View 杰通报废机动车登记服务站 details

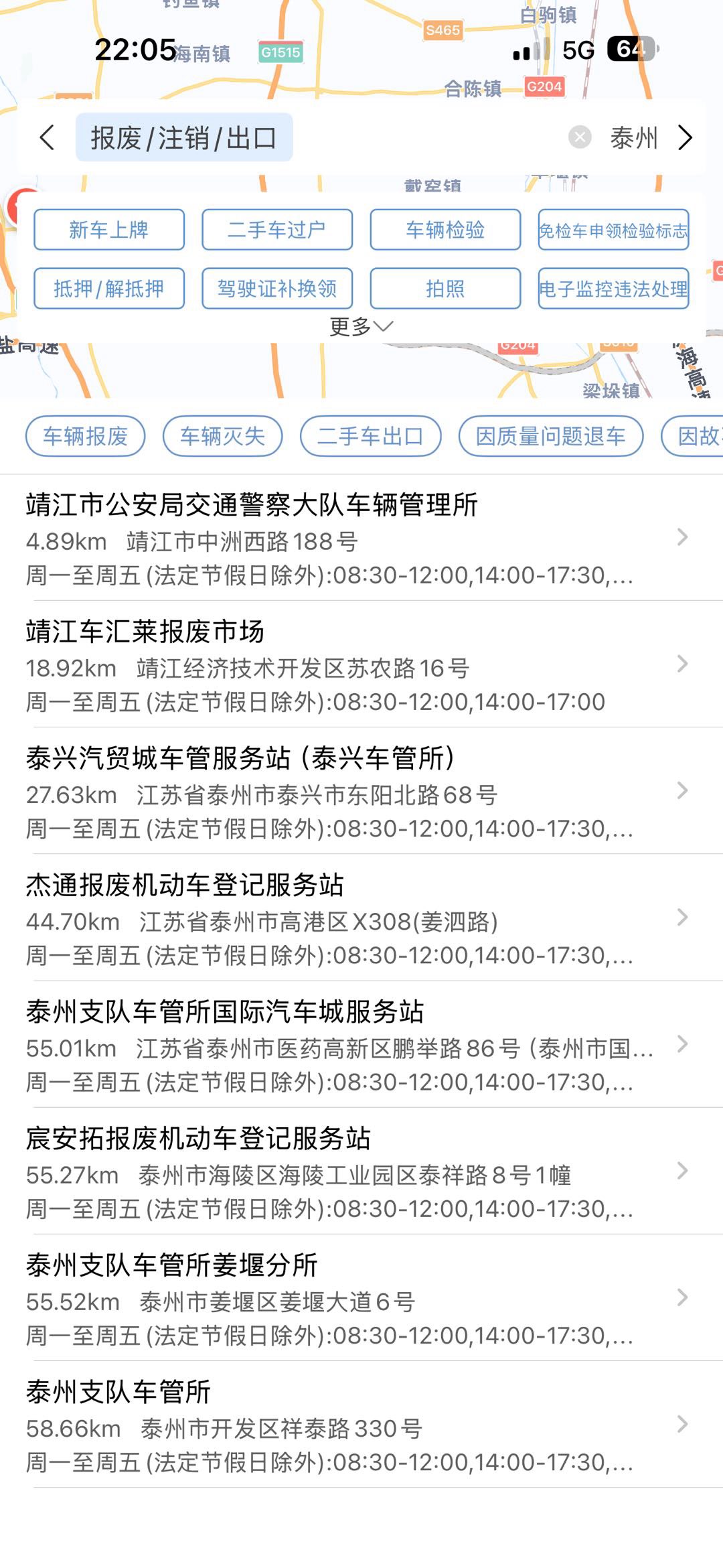pos(348,918)
